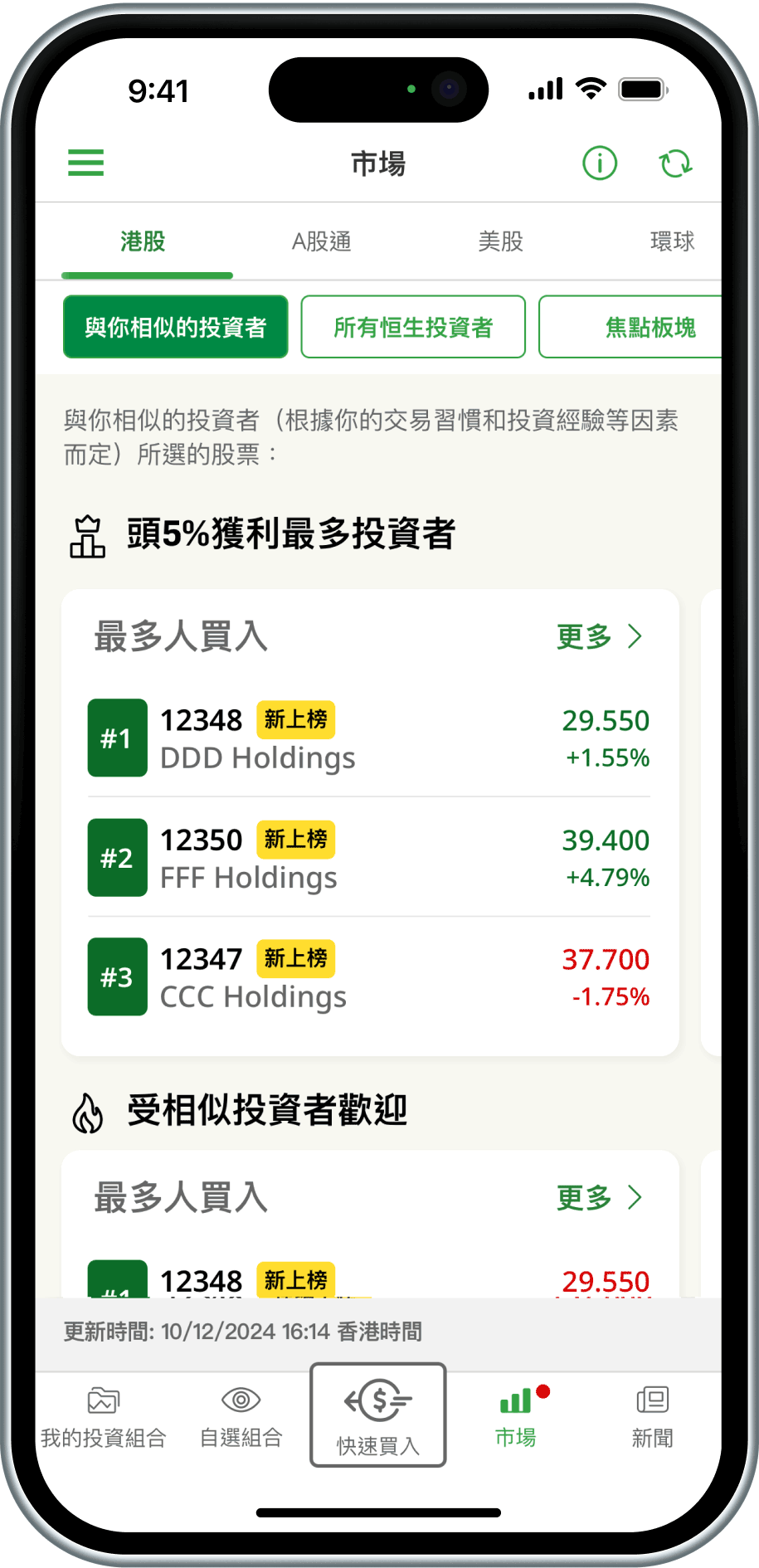The height and width of the screenshot is (1568, 759).
Task: View 更多 under 受相似投資者歡迎
Action: 599,1197
